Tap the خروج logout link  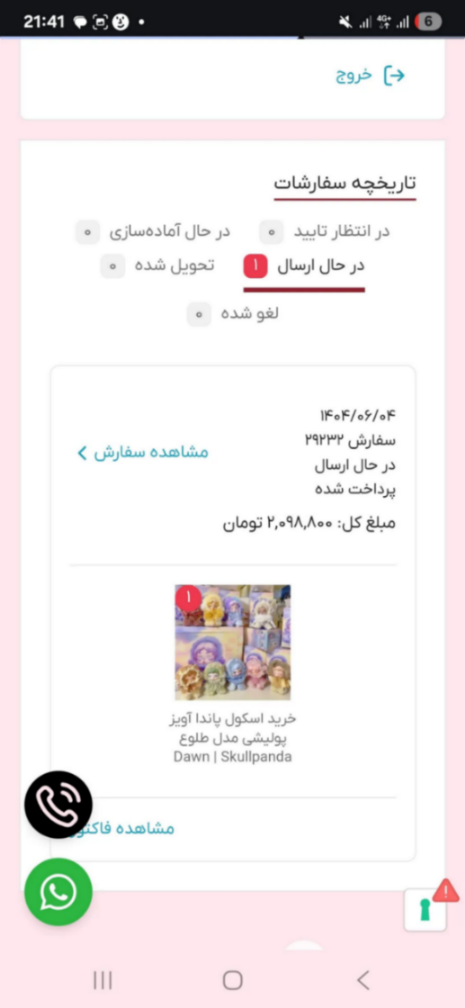point(370,75)
